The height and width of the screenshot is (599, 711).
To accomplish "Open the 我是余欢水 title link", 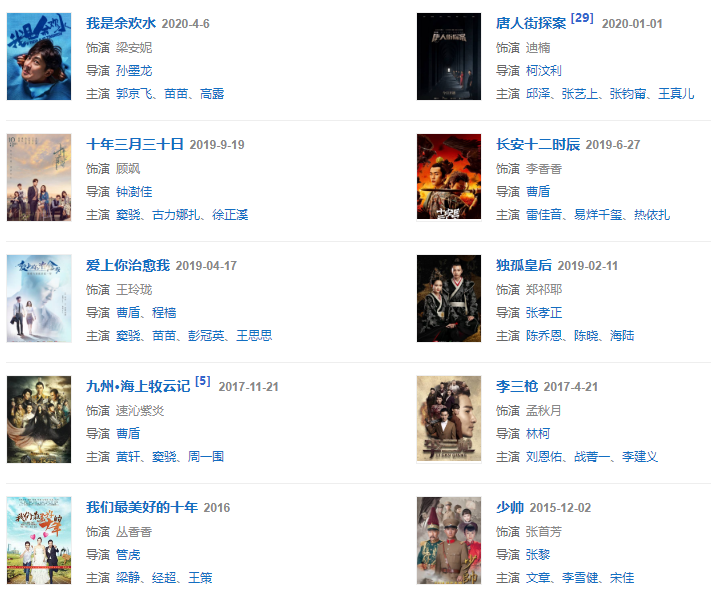I will tap(120, 23).
